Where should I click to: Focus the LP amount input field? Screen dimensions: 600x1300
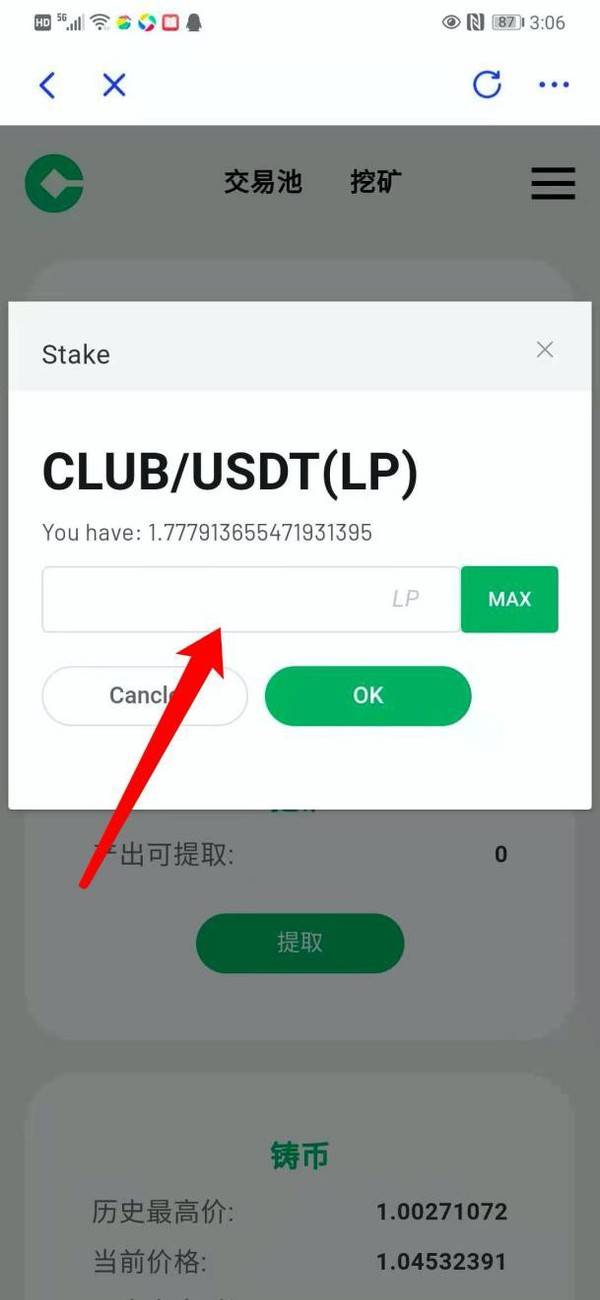[230, 599]
